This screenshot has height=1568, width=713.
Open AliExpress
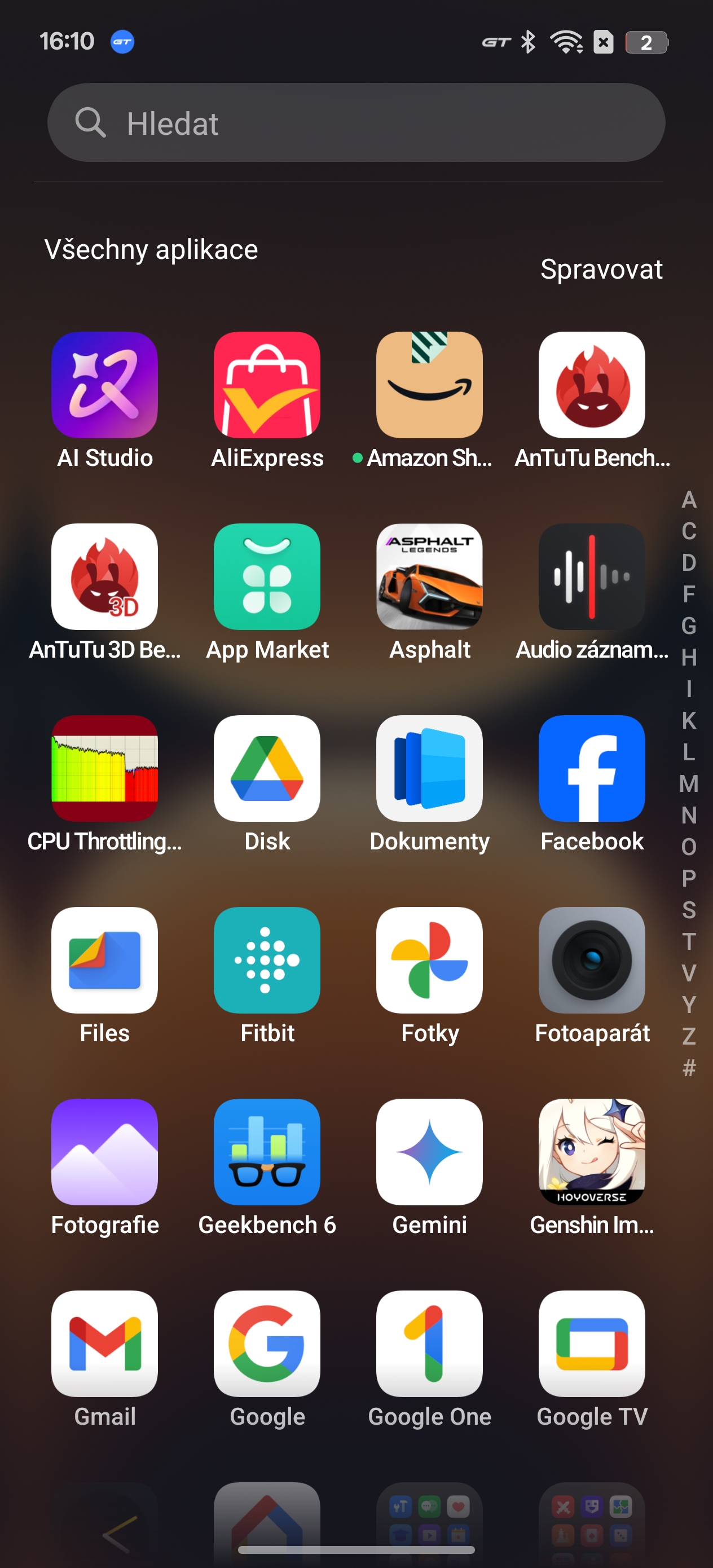[x=267, y=385]
